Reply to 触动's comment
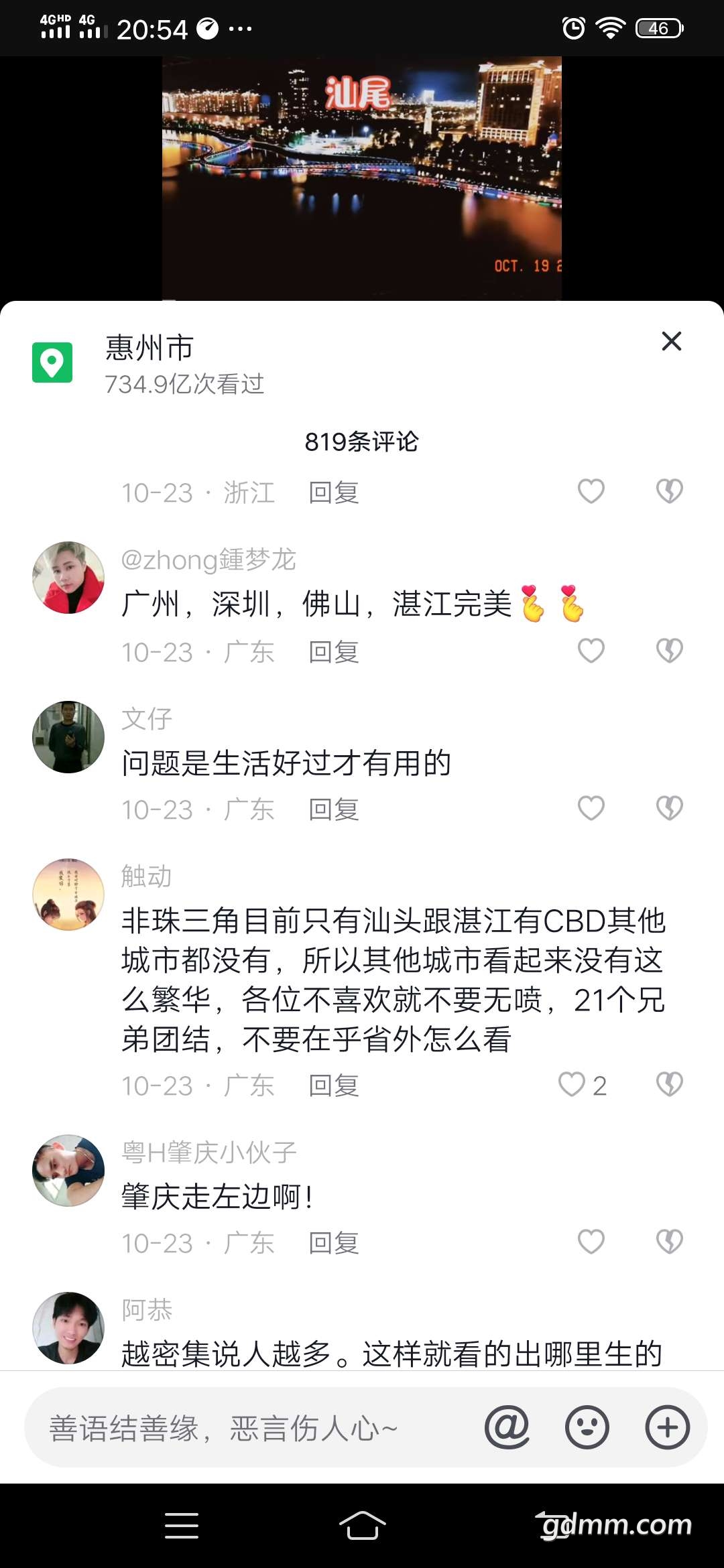 coord(334,1086)
